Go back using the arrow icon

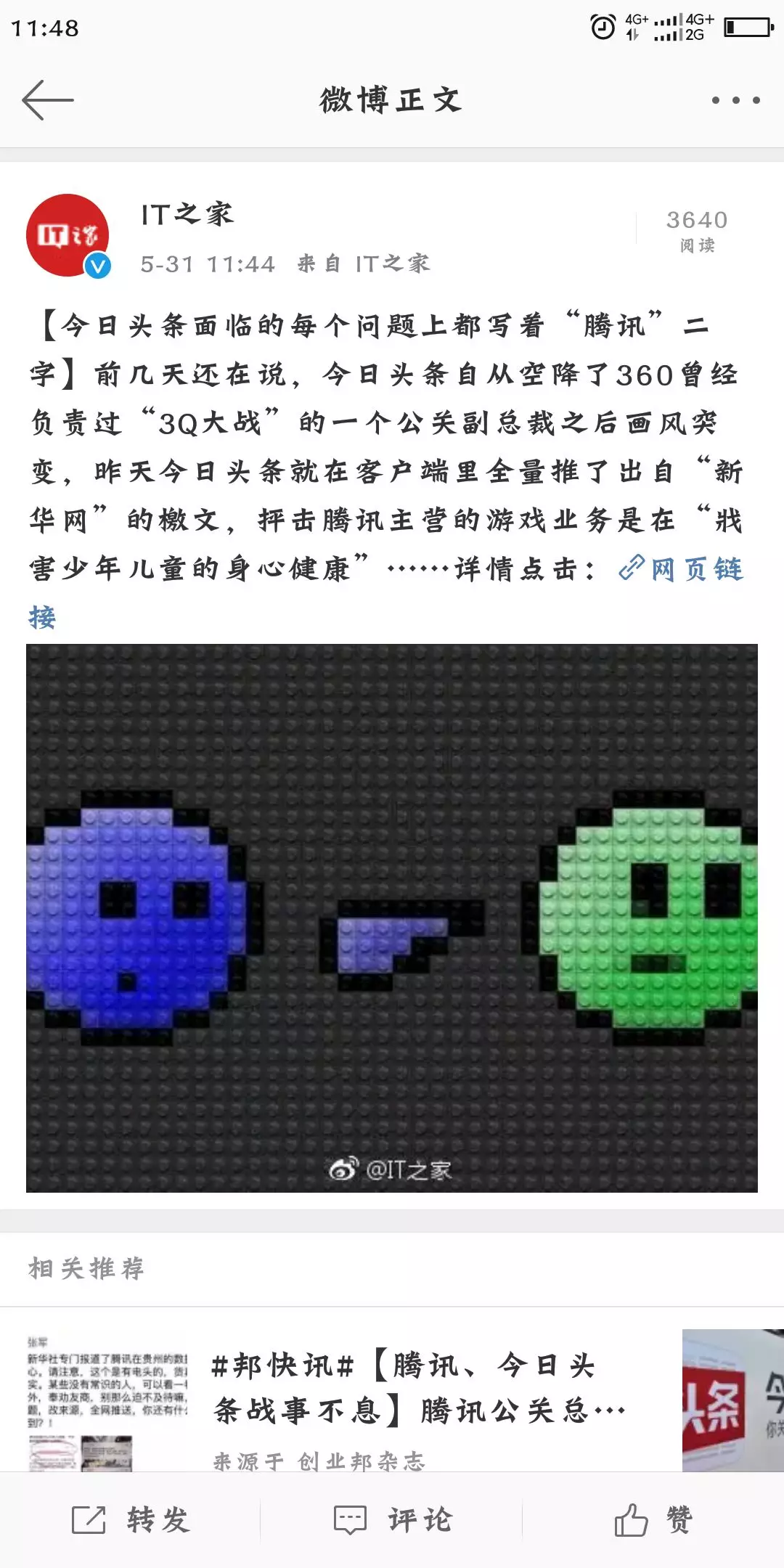click(x=48, y=100)
